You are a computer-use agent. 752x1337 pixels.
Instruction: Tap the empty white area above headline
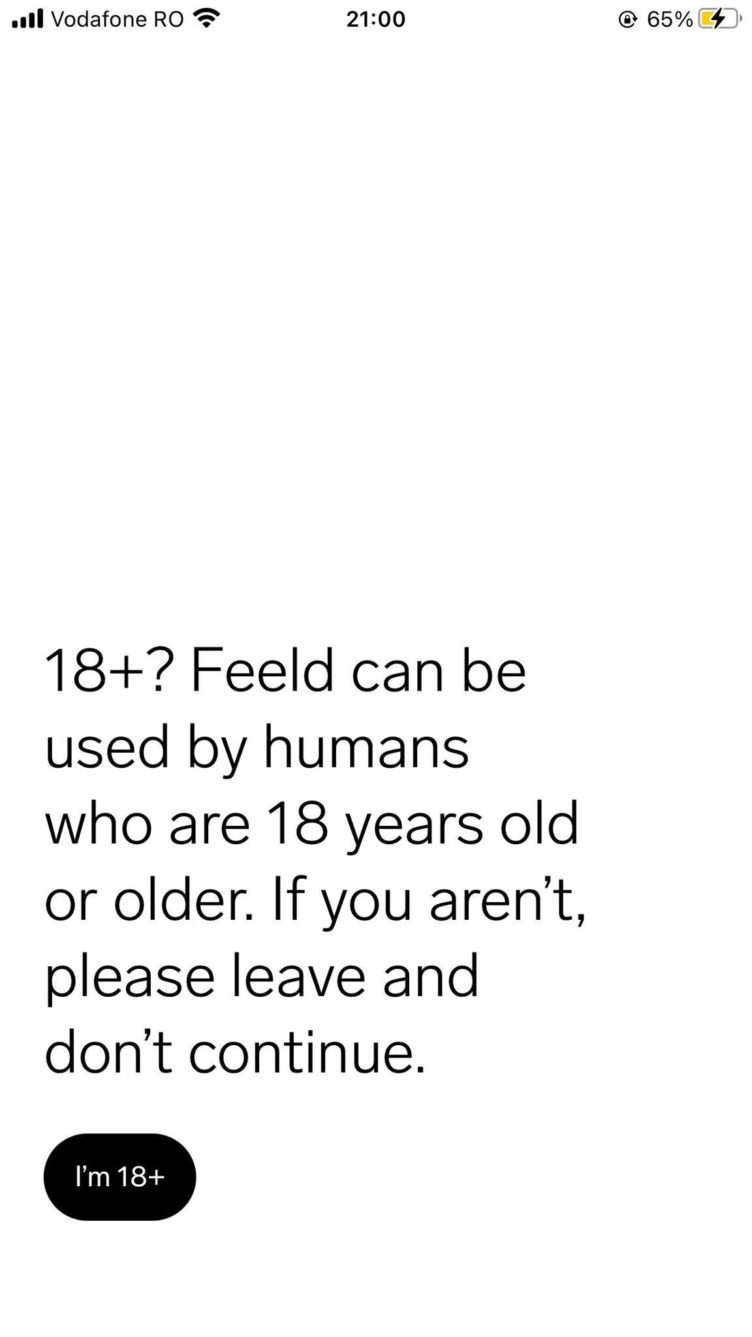tap(376, 350)
